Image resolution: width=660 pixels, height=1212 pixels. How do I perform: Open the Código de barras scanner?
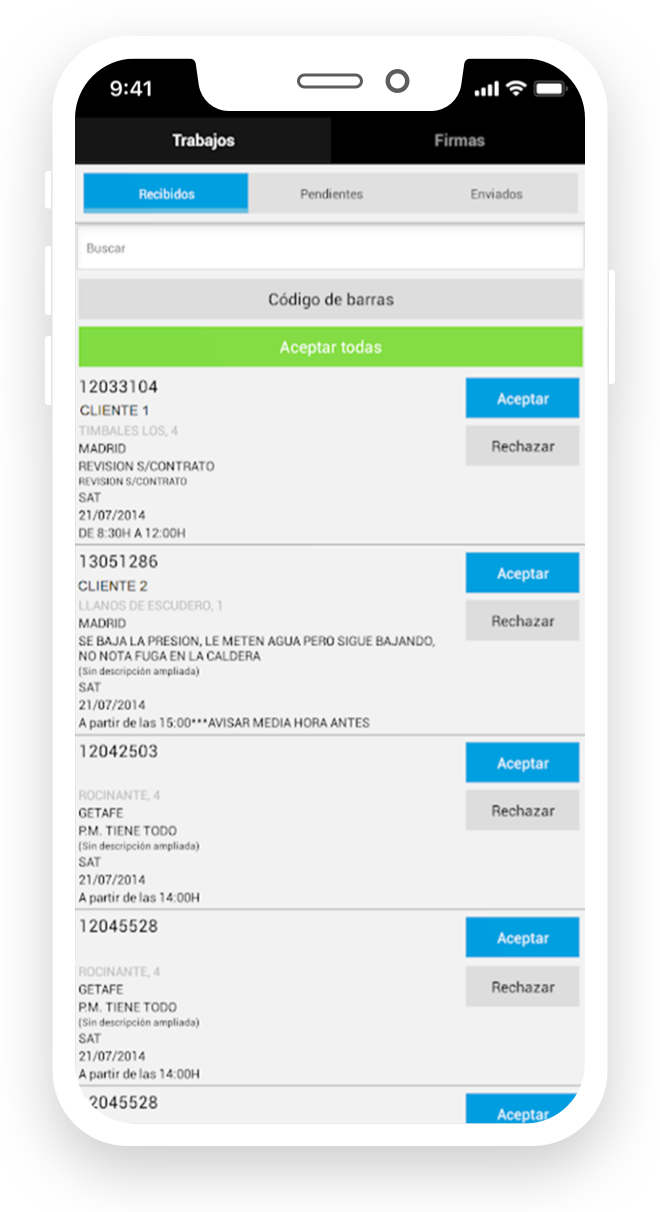pos(331,299)
